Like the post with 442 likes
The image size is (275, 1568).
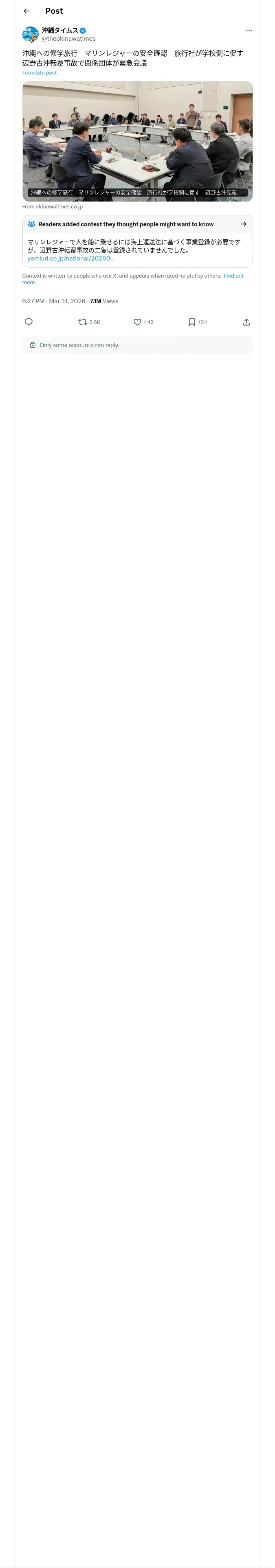[x=143, y=322]
